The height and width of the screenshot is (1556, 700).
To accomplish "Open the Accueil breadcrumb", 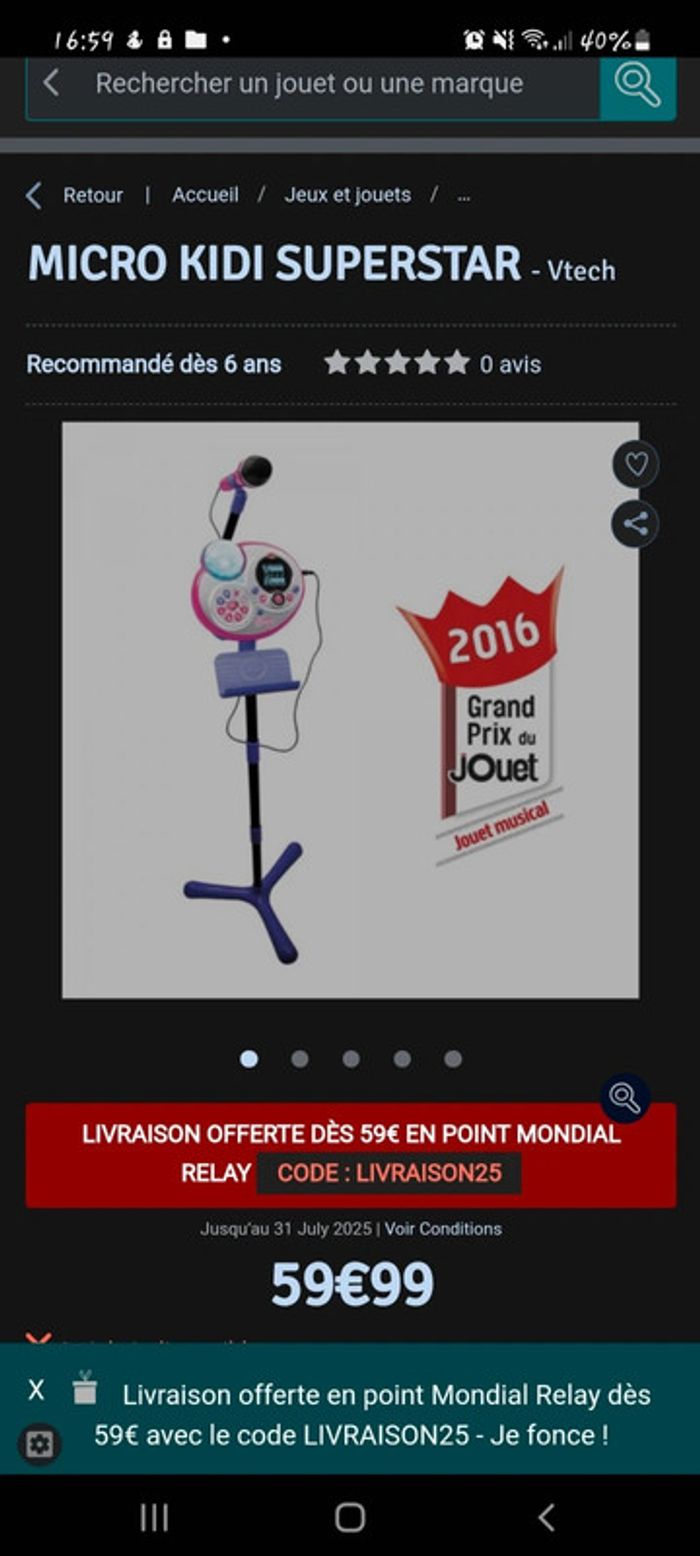I will coord(205,195).
